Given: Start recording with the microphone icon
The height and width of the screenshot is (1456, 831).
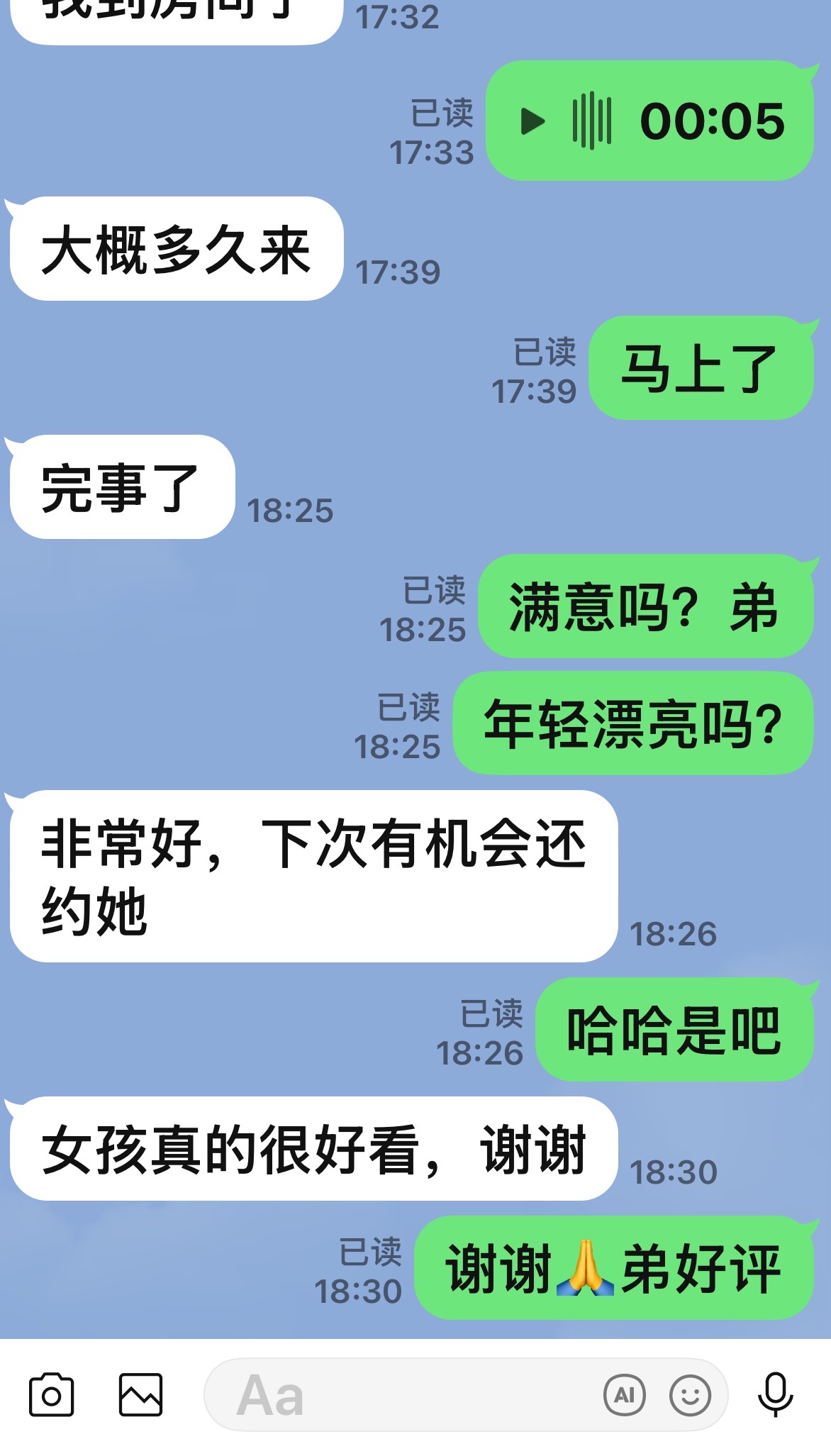Looking at the screenshot, I should coord(776,1395).
